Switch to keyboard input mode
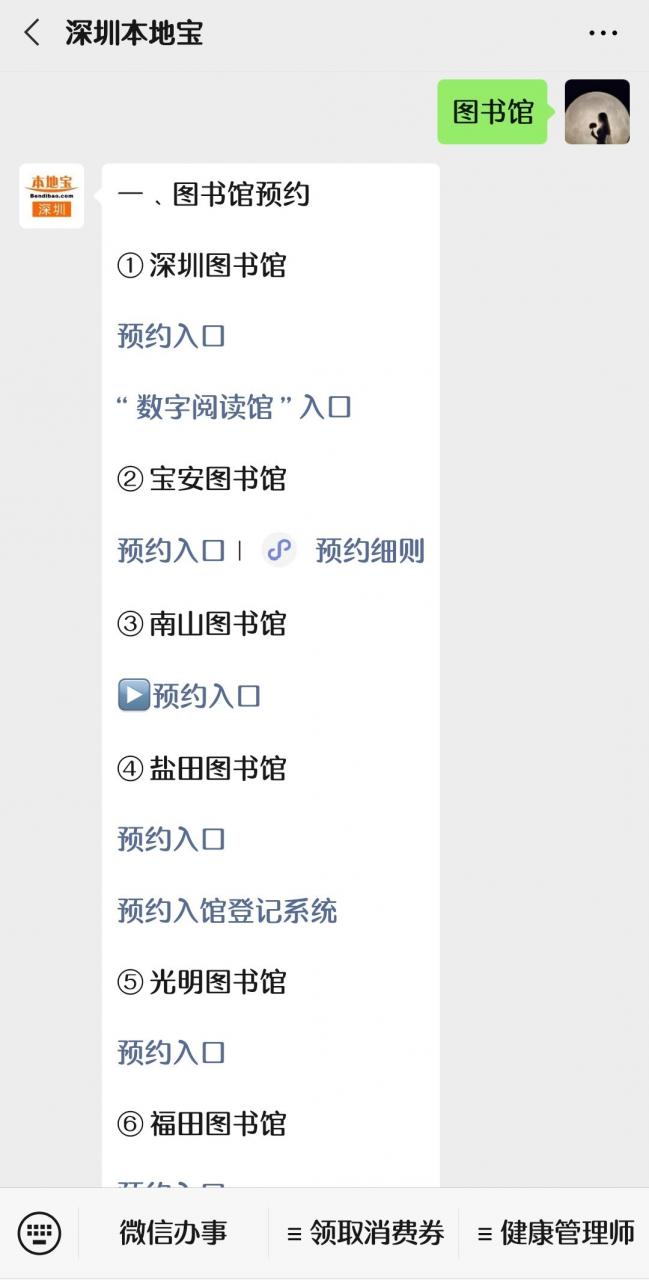 [x=39, y=1233]
